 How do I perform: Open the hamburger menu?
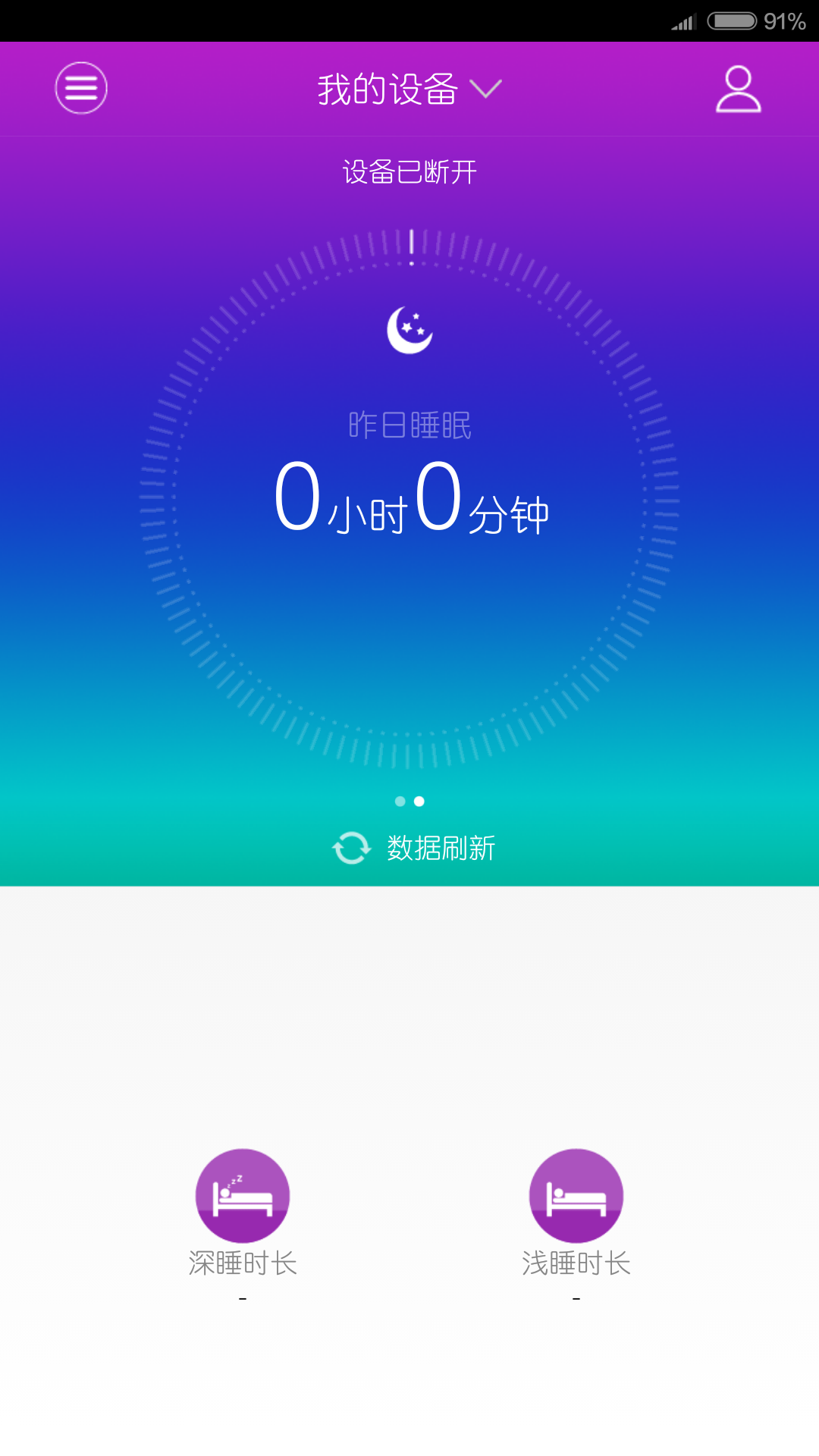point(81,89)
